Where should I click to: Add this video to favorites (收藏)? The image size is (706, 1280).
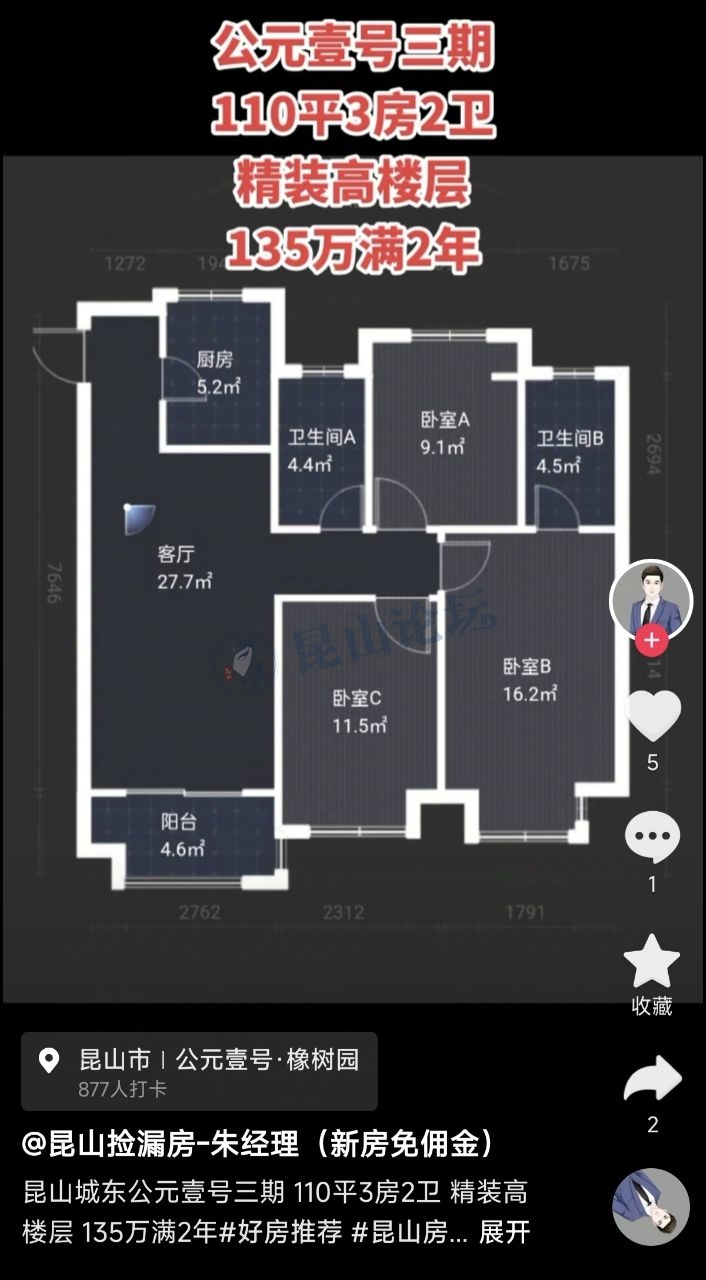click(x=652, y=963)
